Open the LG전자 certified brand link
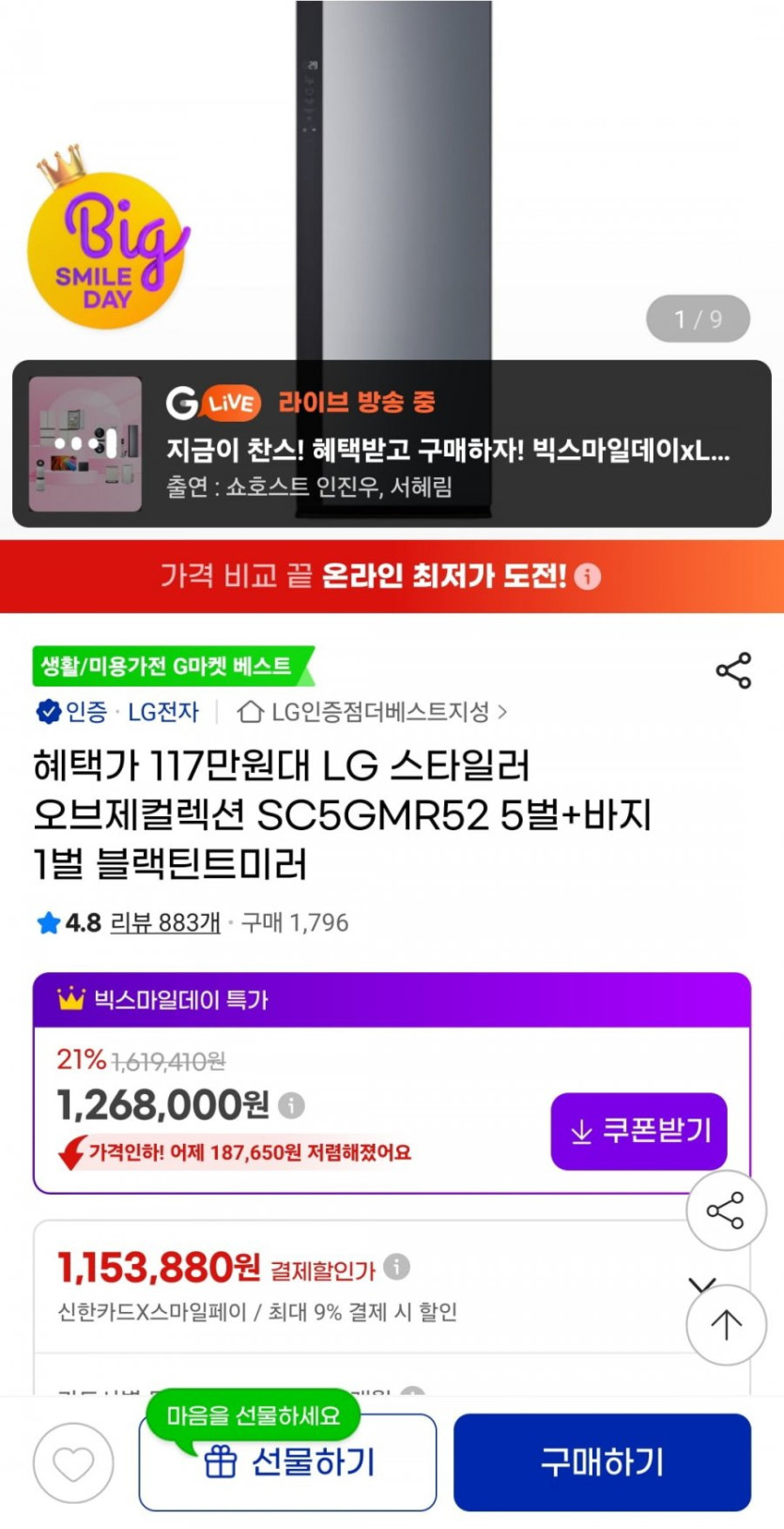784x1529 pixels. pyautogui.click(x=162, y=712)
